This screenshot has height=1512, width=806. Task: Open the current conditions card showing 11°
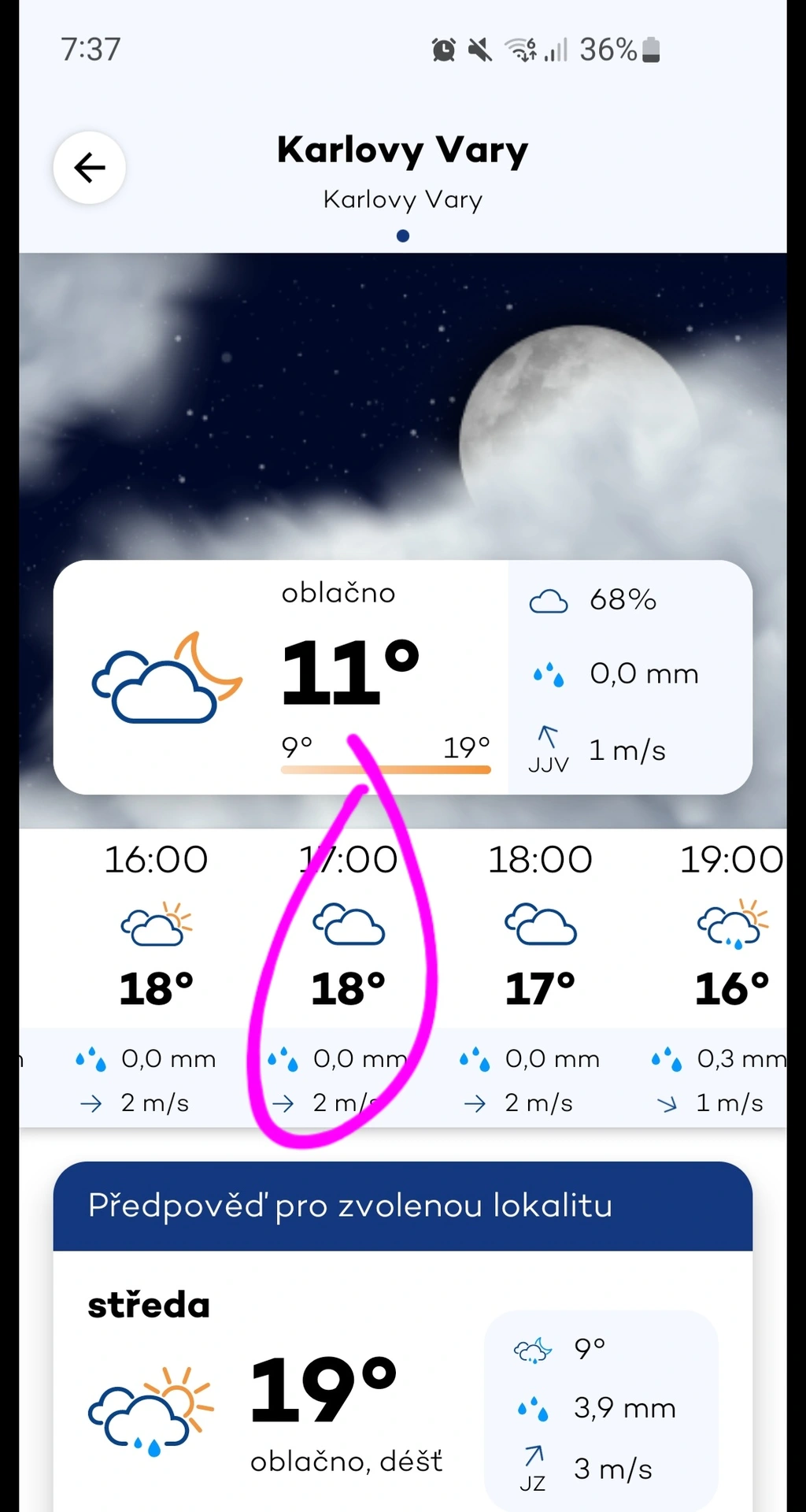point(402,677)
